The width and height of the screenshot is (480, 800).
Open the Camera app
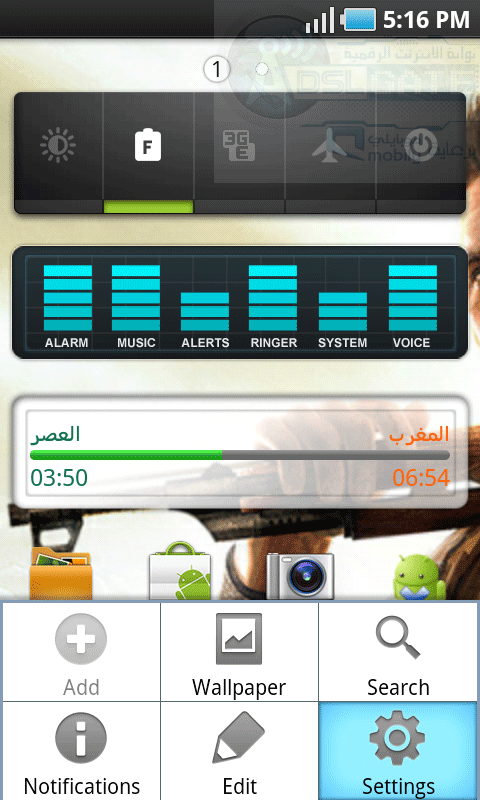(300, 576)
